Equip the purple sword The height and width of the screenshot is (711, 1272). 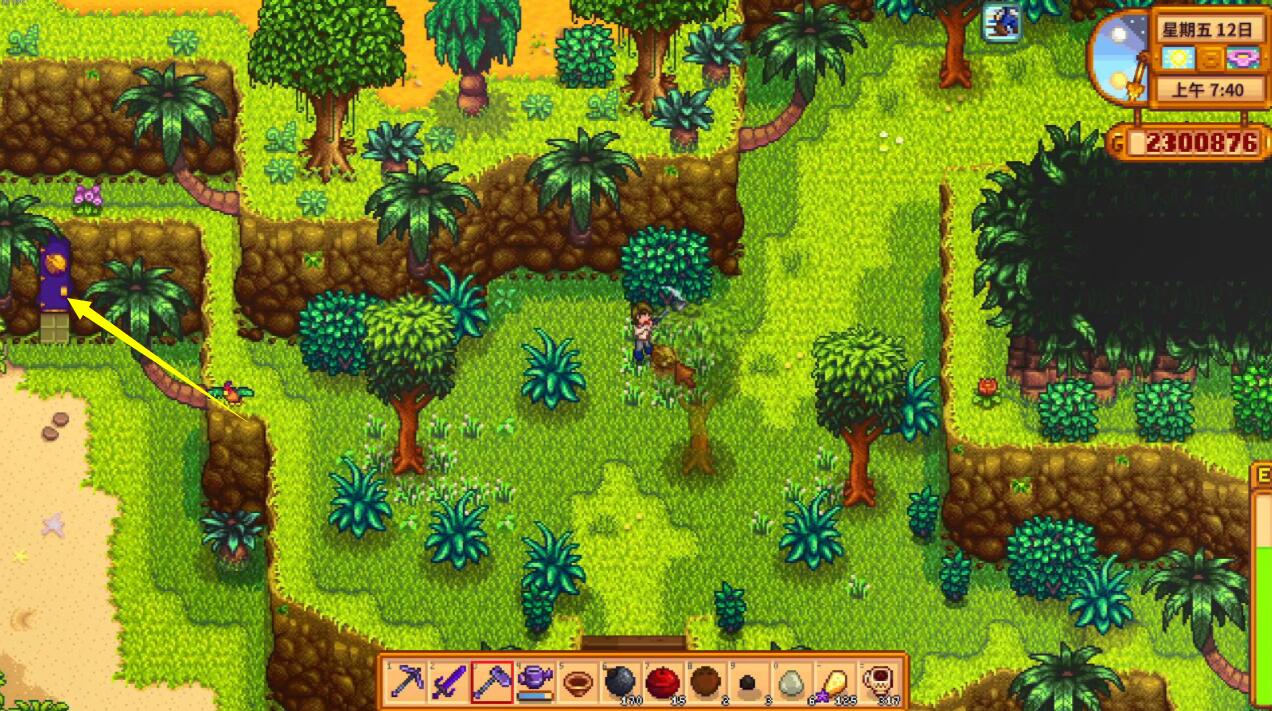click(449, 682)
